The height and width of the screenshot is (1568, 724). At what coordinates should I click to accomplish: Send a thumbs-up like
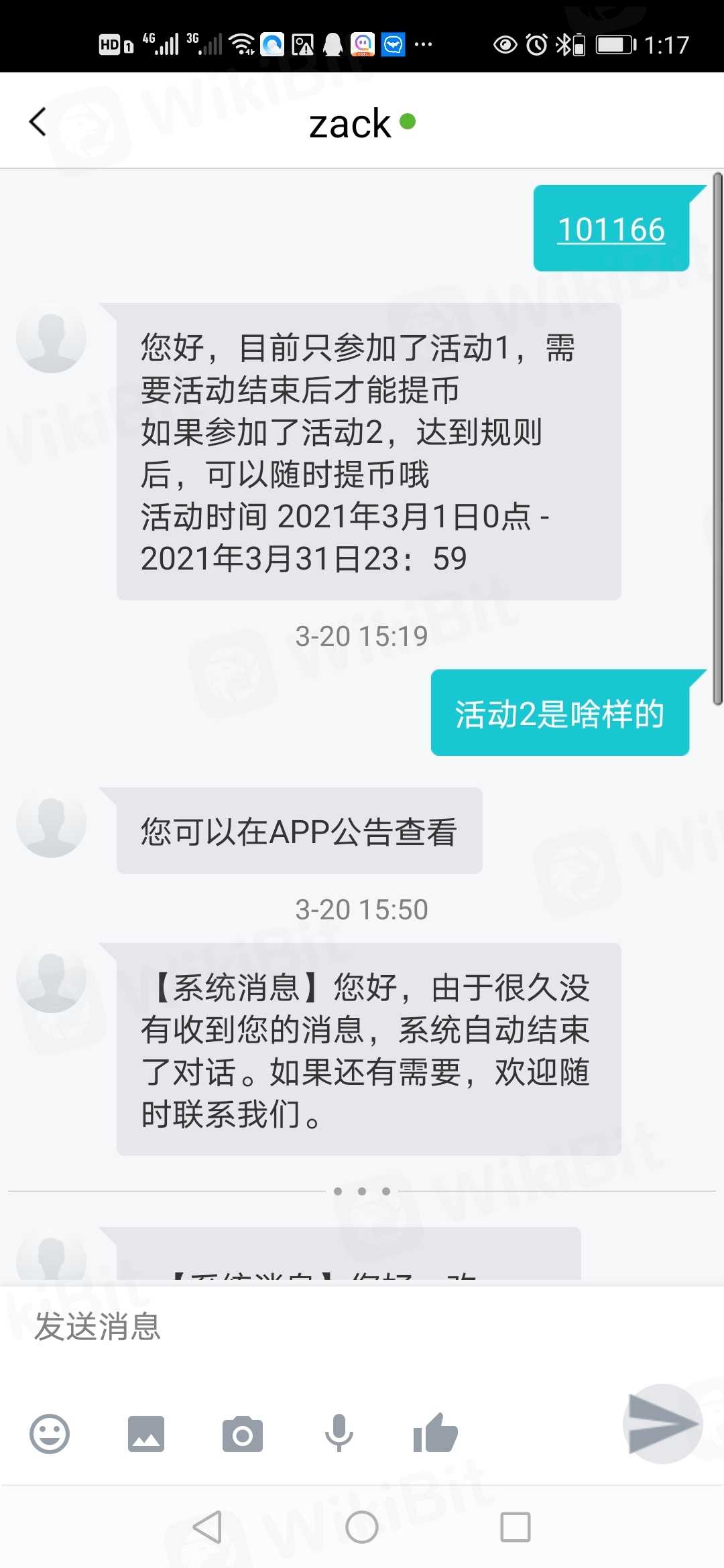[x=436, y=1434]
